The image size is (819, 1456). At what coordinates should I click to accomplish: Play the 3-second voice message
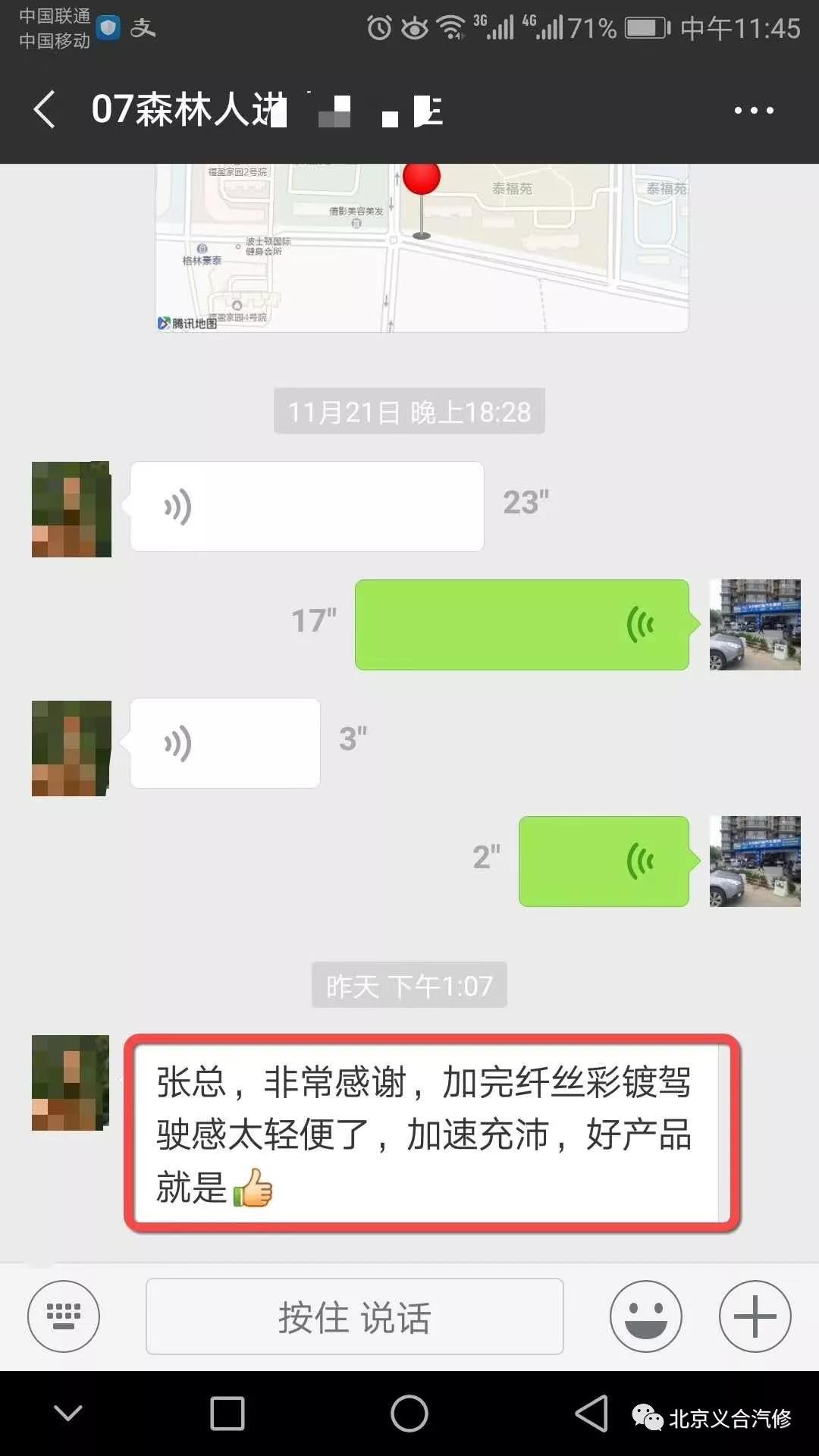tap(224, 743)
